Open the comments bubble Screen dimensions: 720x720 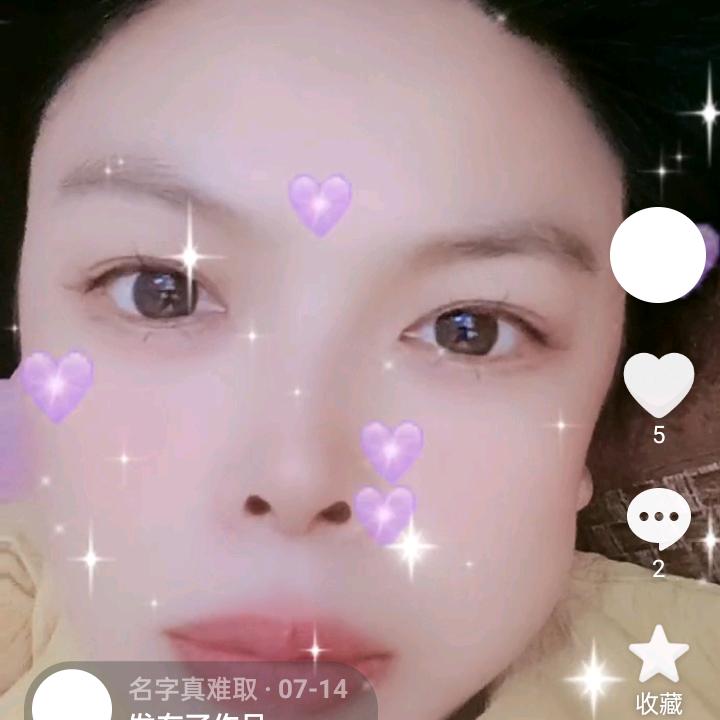(x=658, y=520)
